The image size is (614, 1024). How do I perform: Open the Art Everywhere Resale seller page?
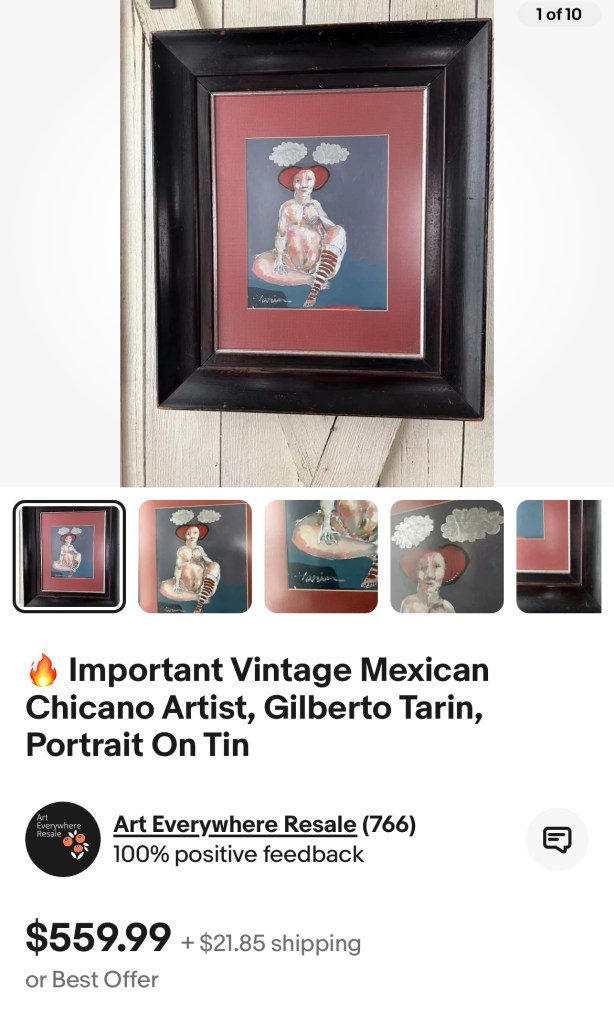pos(235,825)
